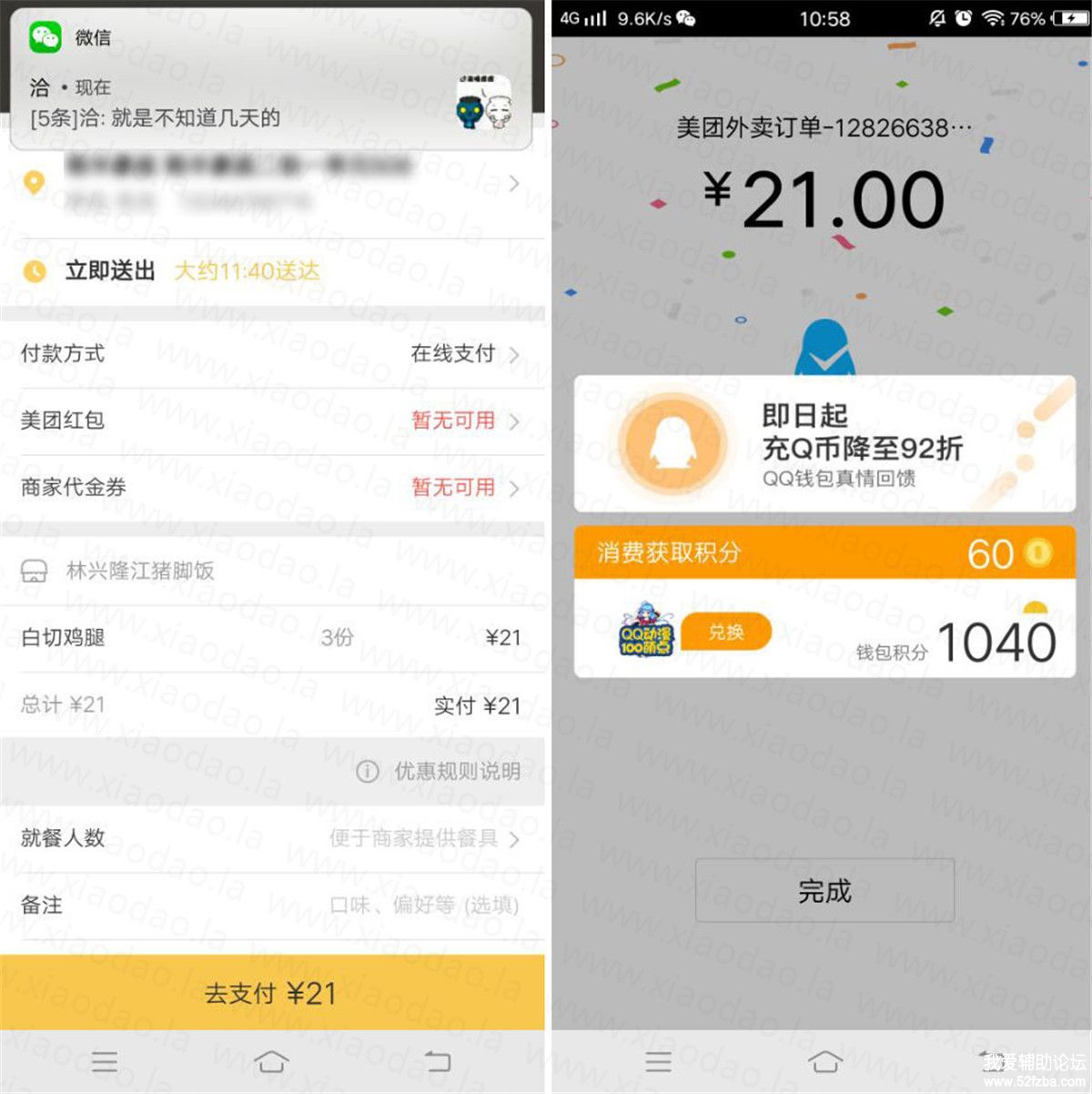Change the delivery address row
Screen dimensions: 1092x1094
point(273,183)
